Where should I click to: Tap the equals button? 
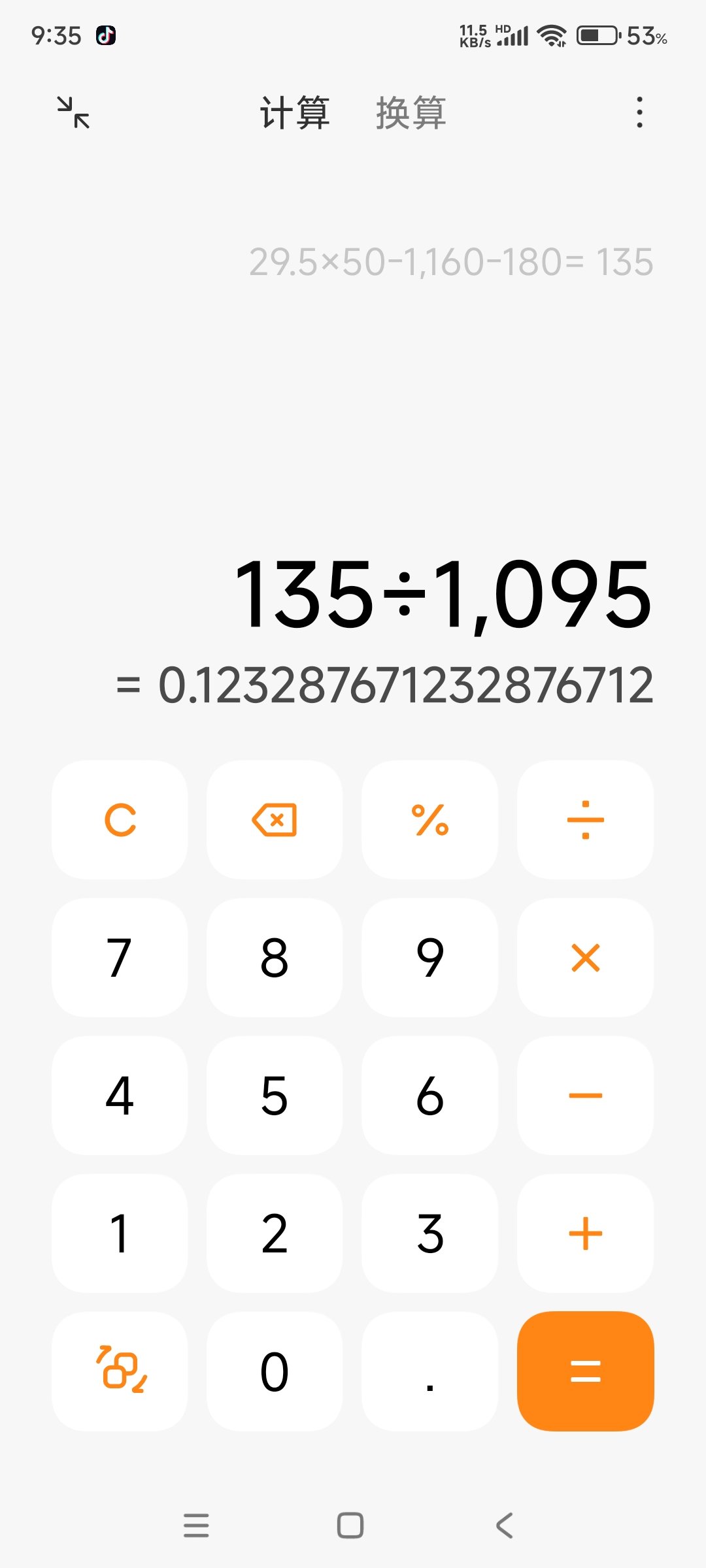(585, 1371)
